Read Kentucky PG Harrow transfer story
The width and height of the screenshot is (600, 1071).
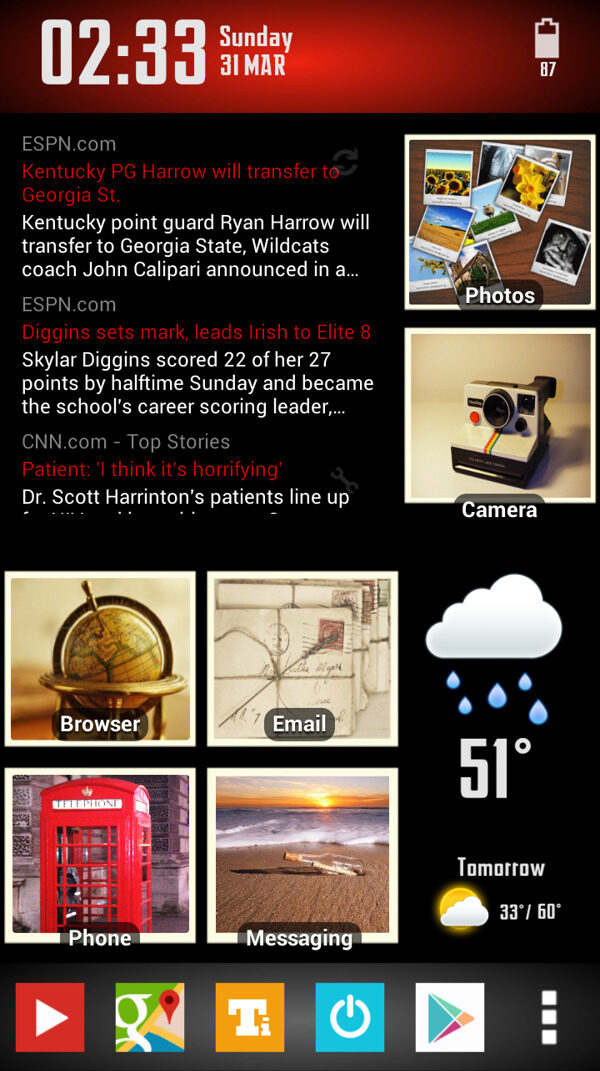[180, 183]
